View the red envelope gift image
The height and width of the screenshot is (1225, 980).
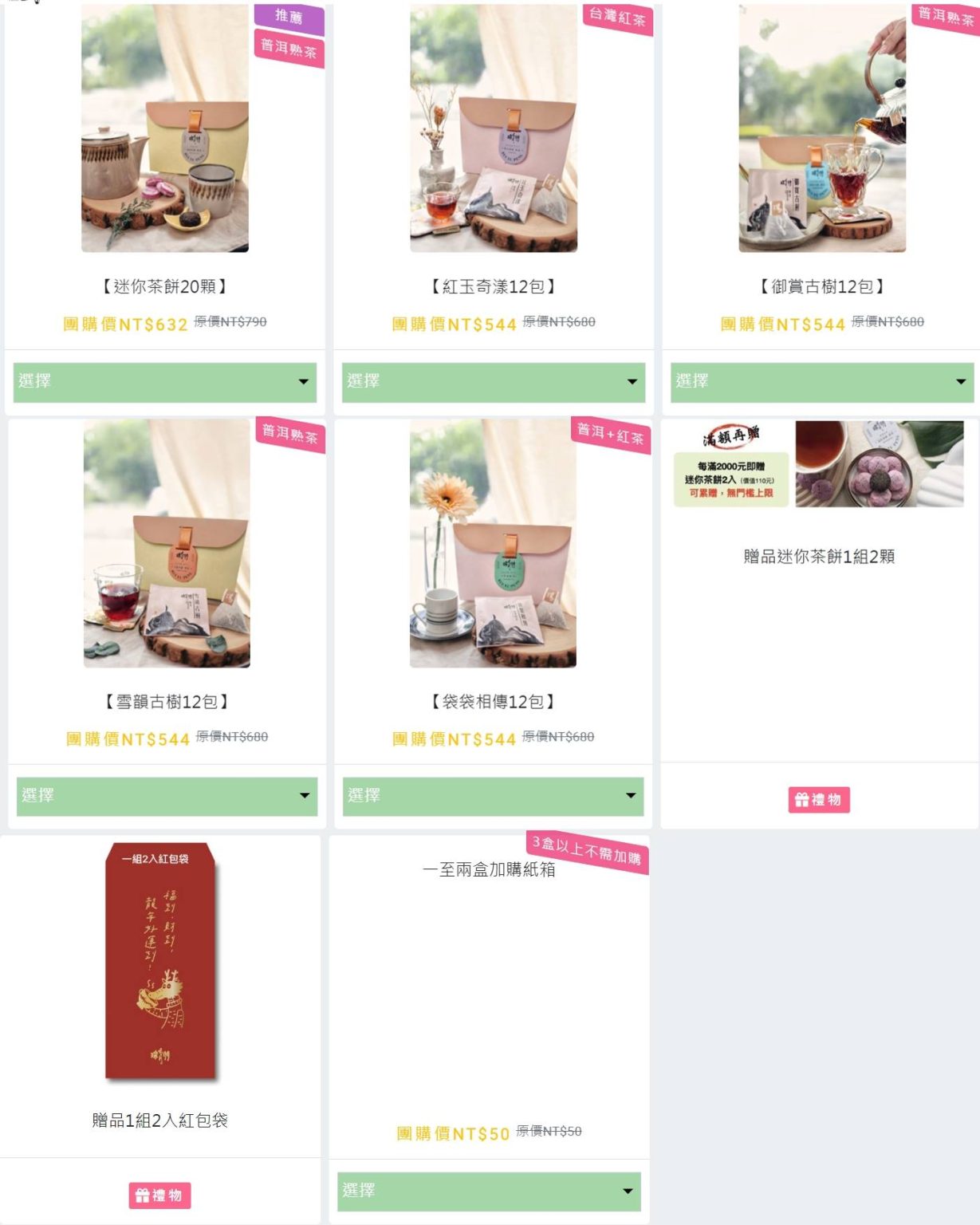160,961
